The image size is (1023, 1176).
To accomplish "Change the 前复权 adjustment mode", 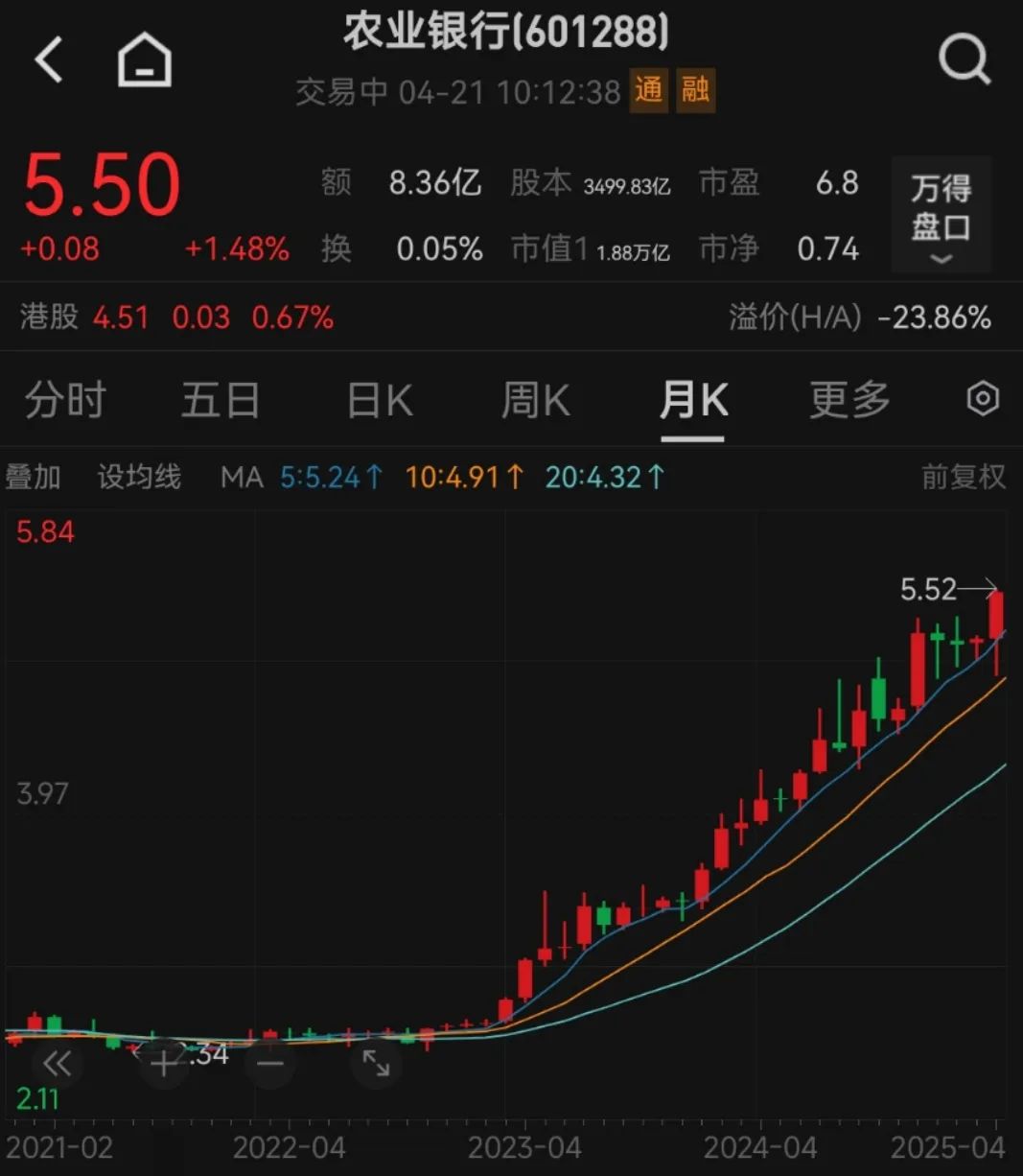I will [963, 477].
